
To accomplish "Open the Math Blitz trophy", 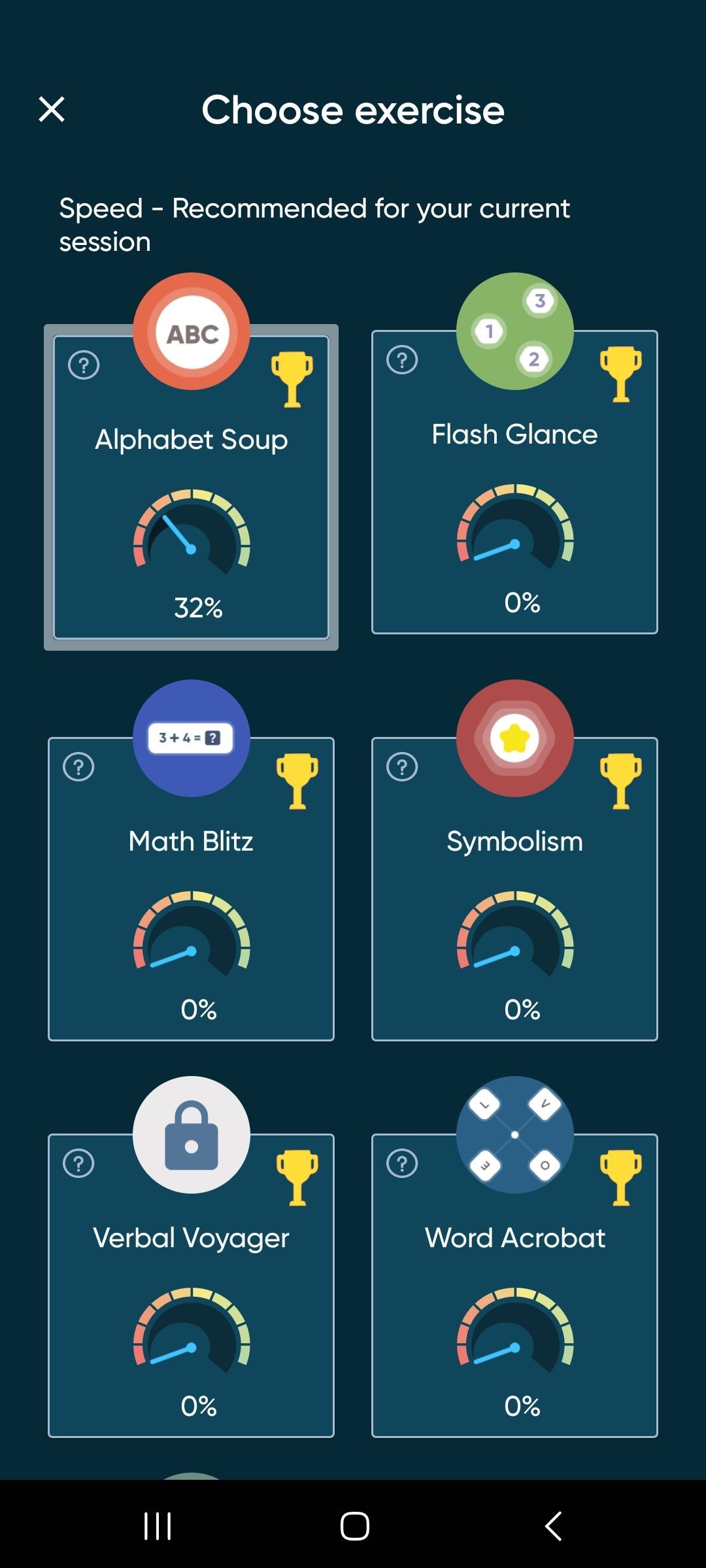I will 297,781.
